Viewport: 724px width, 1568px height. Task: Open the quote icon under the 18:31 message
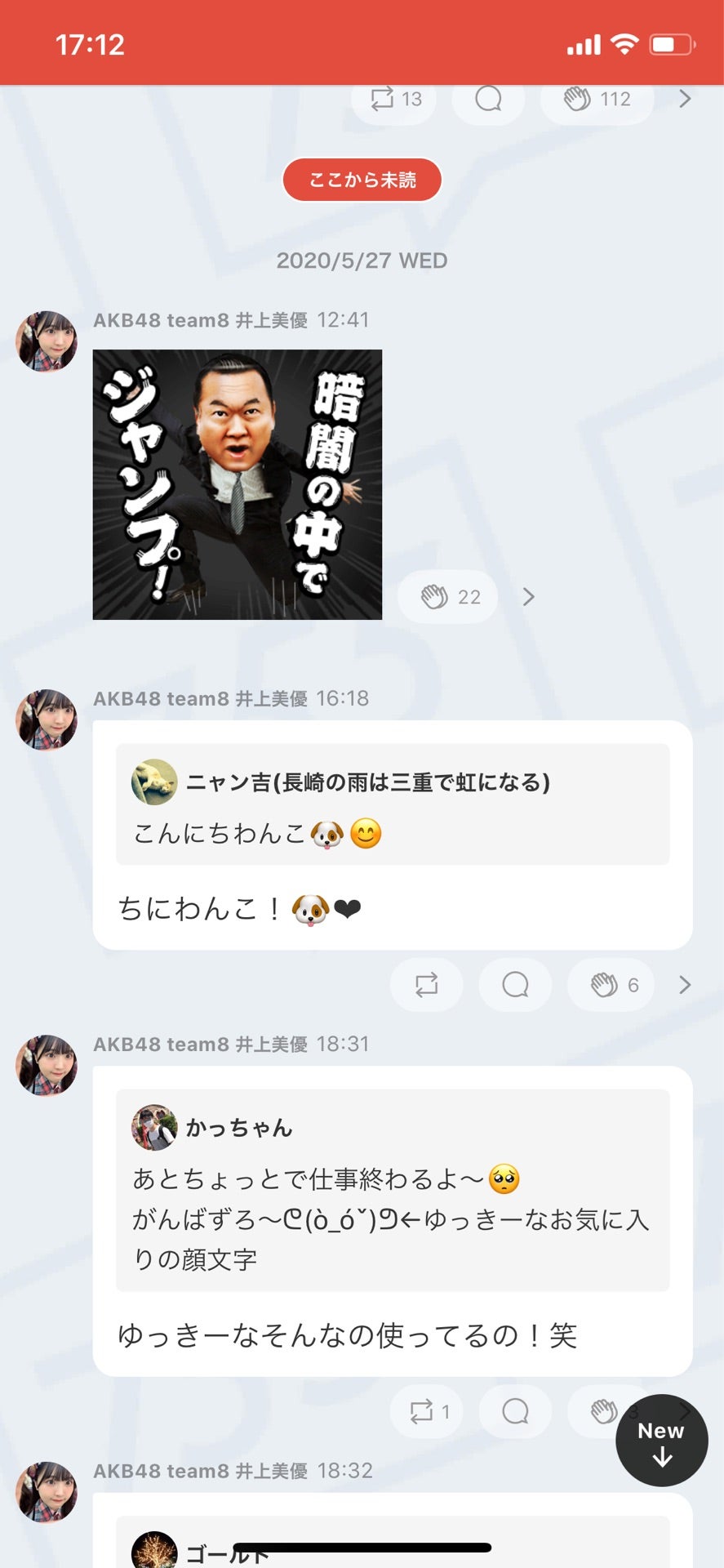(x=514, y=1411)
